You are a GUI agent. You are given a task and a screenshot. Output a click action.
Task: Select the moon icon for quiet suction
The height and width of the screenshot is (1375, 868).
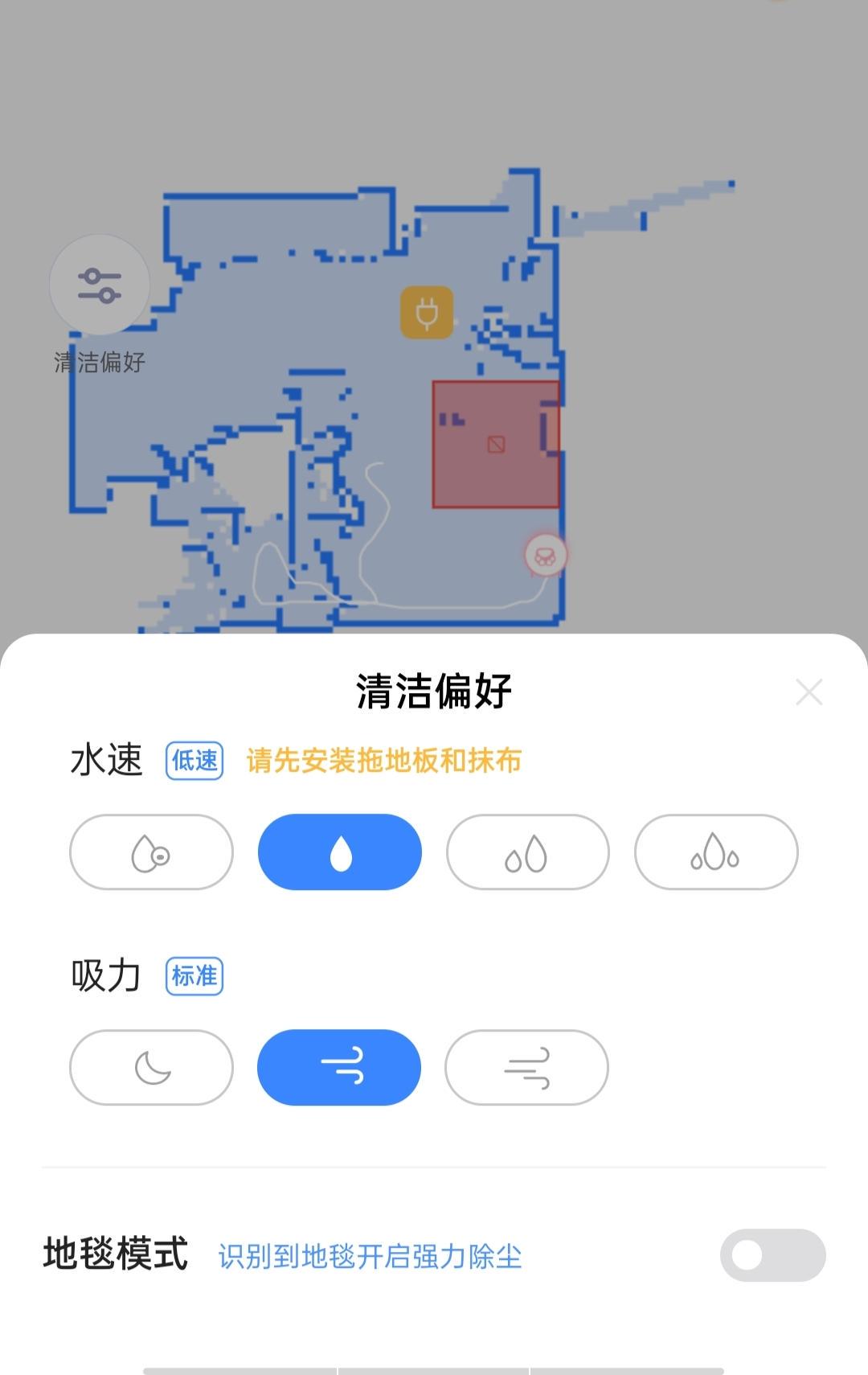point(150,1067)
